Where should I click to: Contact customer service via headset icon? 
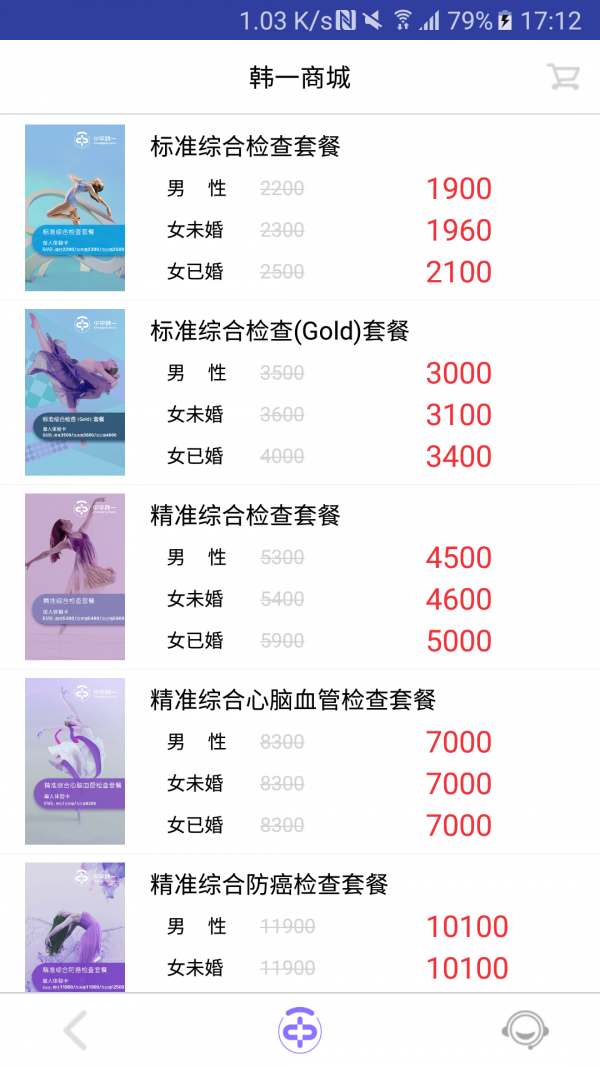coord(524,1030)
